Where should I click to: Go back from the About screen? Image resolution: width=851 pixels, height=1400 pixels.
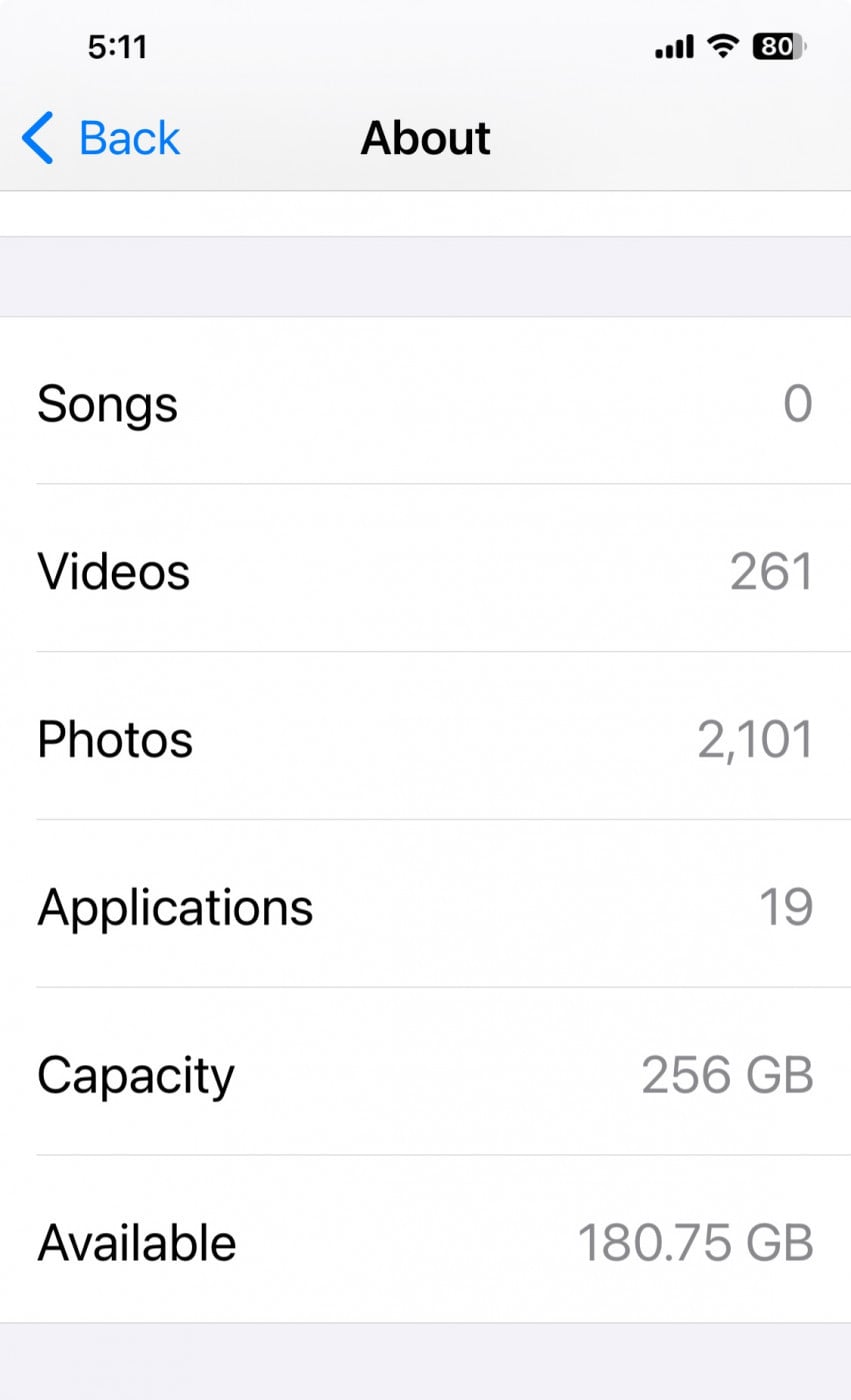point(101,138)
